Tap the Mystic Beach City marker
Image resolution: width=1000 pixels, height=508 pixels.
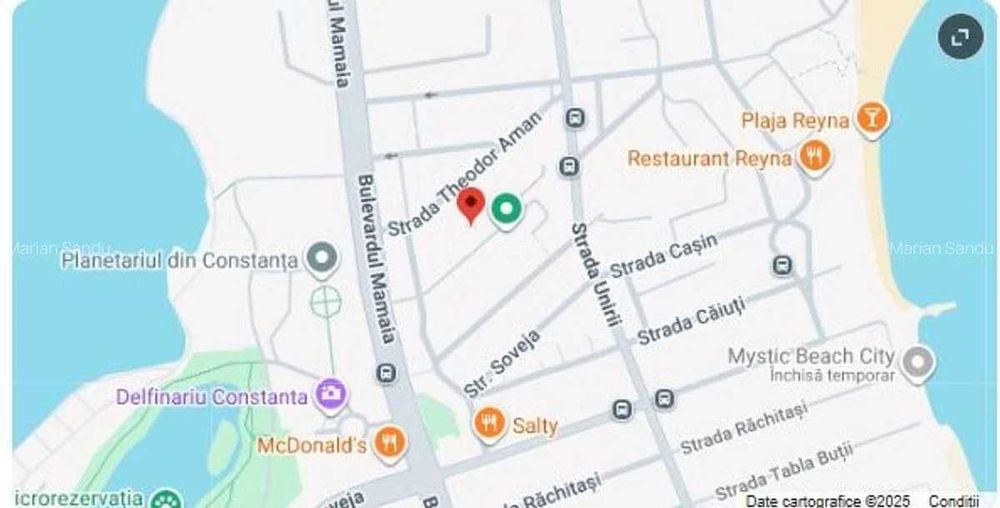916,362
